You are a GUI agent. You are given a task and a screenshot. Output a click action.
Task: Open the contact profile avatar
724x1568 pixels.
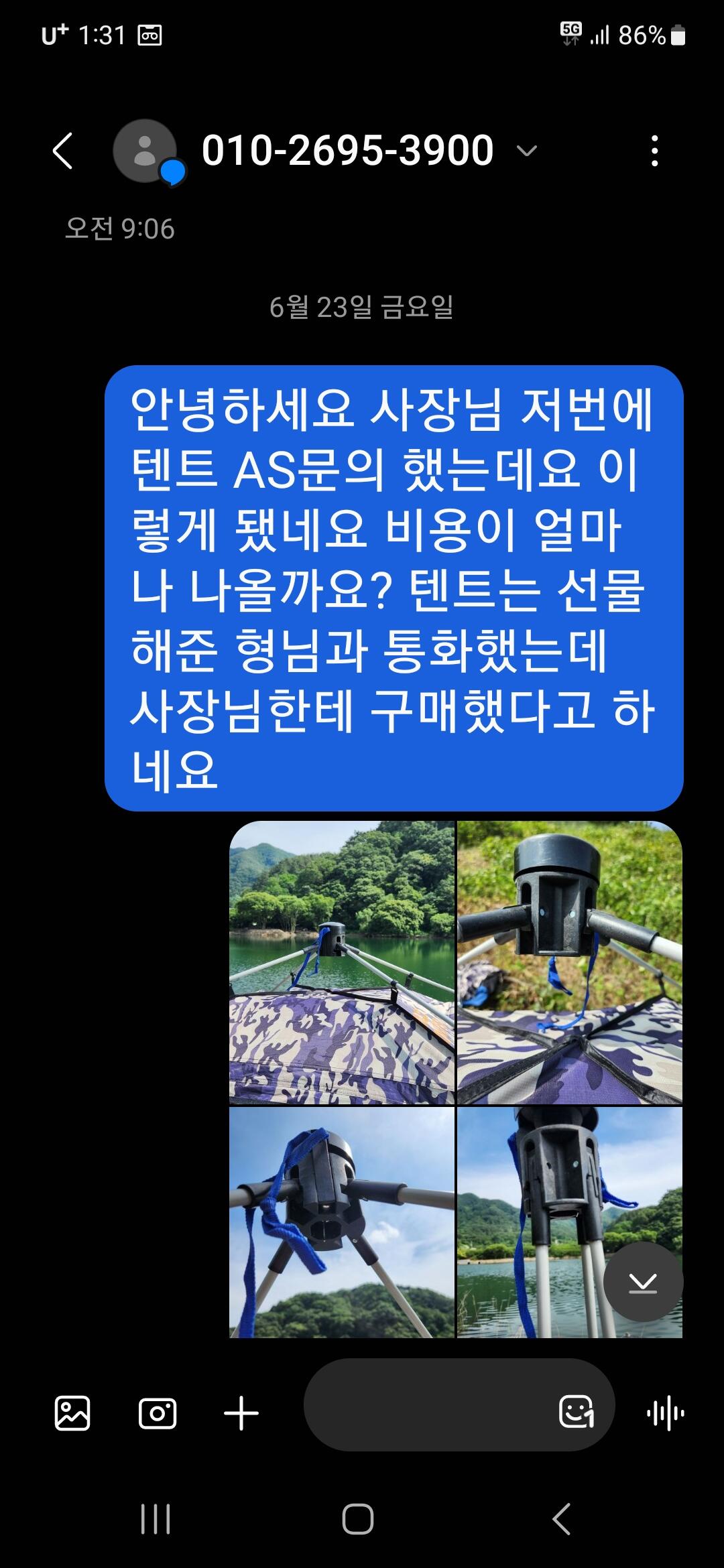(145, 151)
